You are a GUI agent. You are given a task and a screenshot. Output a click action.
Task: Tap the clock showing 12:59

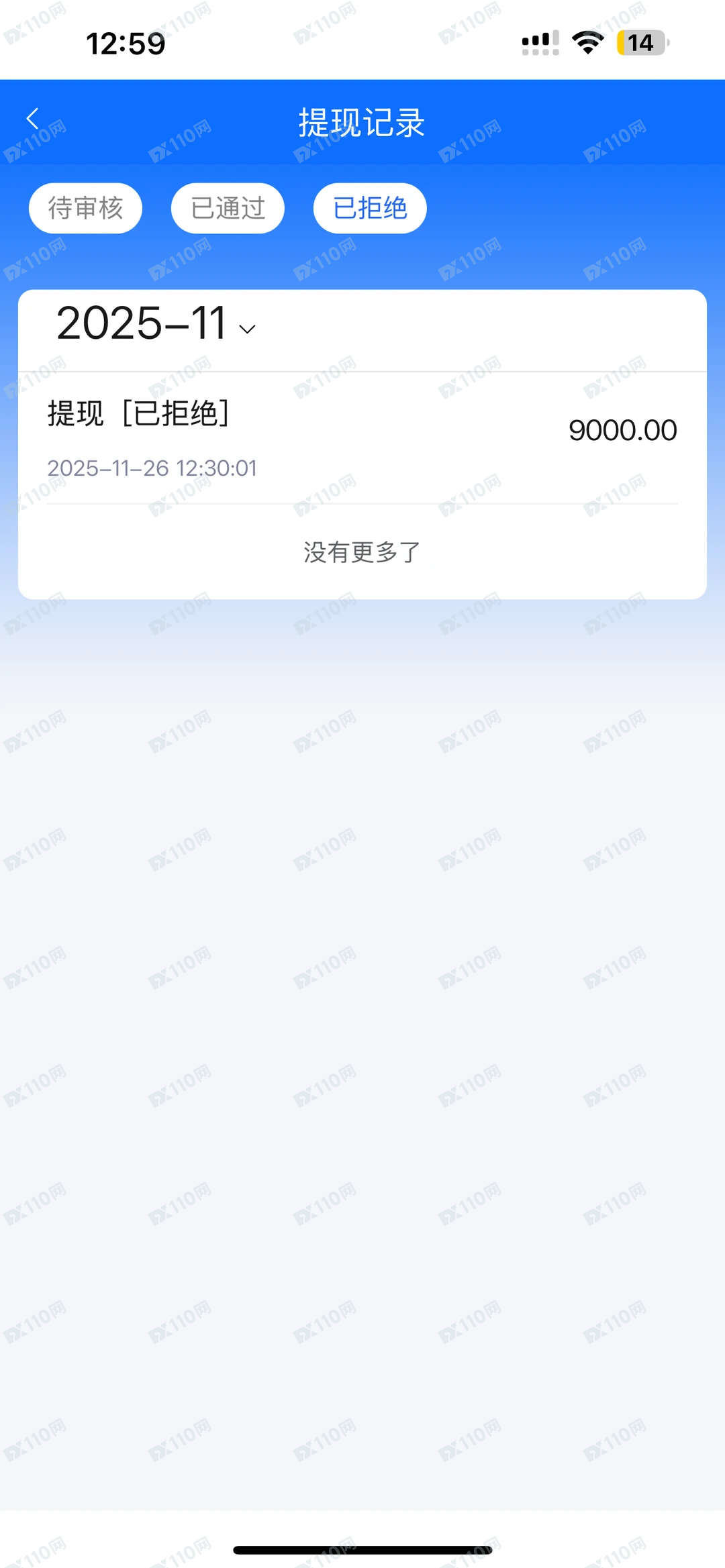point(125,42)
